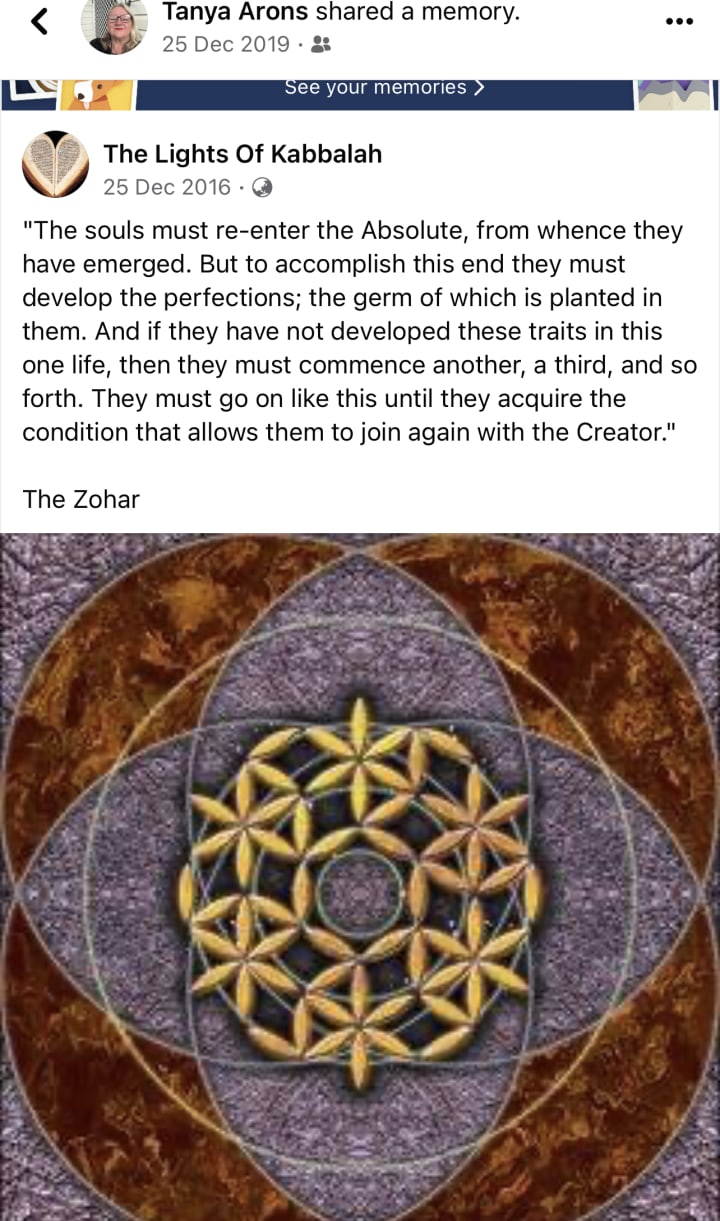Tap the See your memories banner
Screen dimensions: 720x1221
[x=384, y=88]
